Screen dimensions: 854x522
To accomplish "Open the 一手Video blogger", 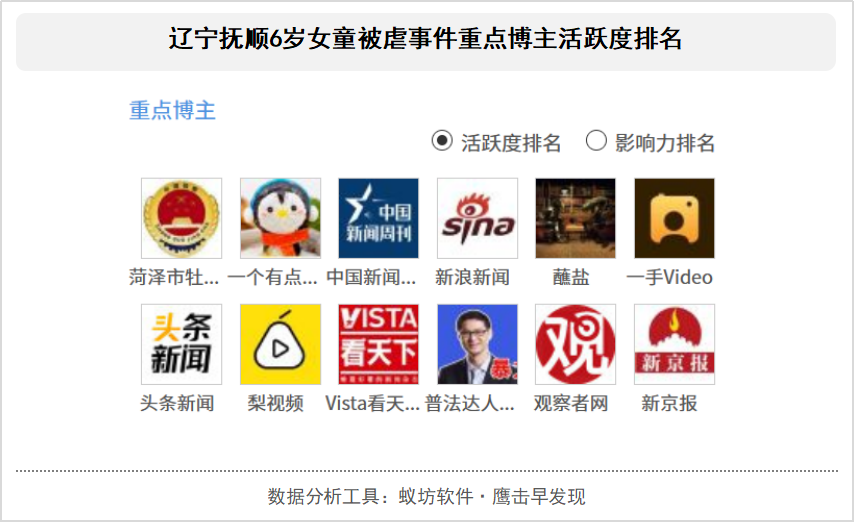I will [x=674, y=219].
